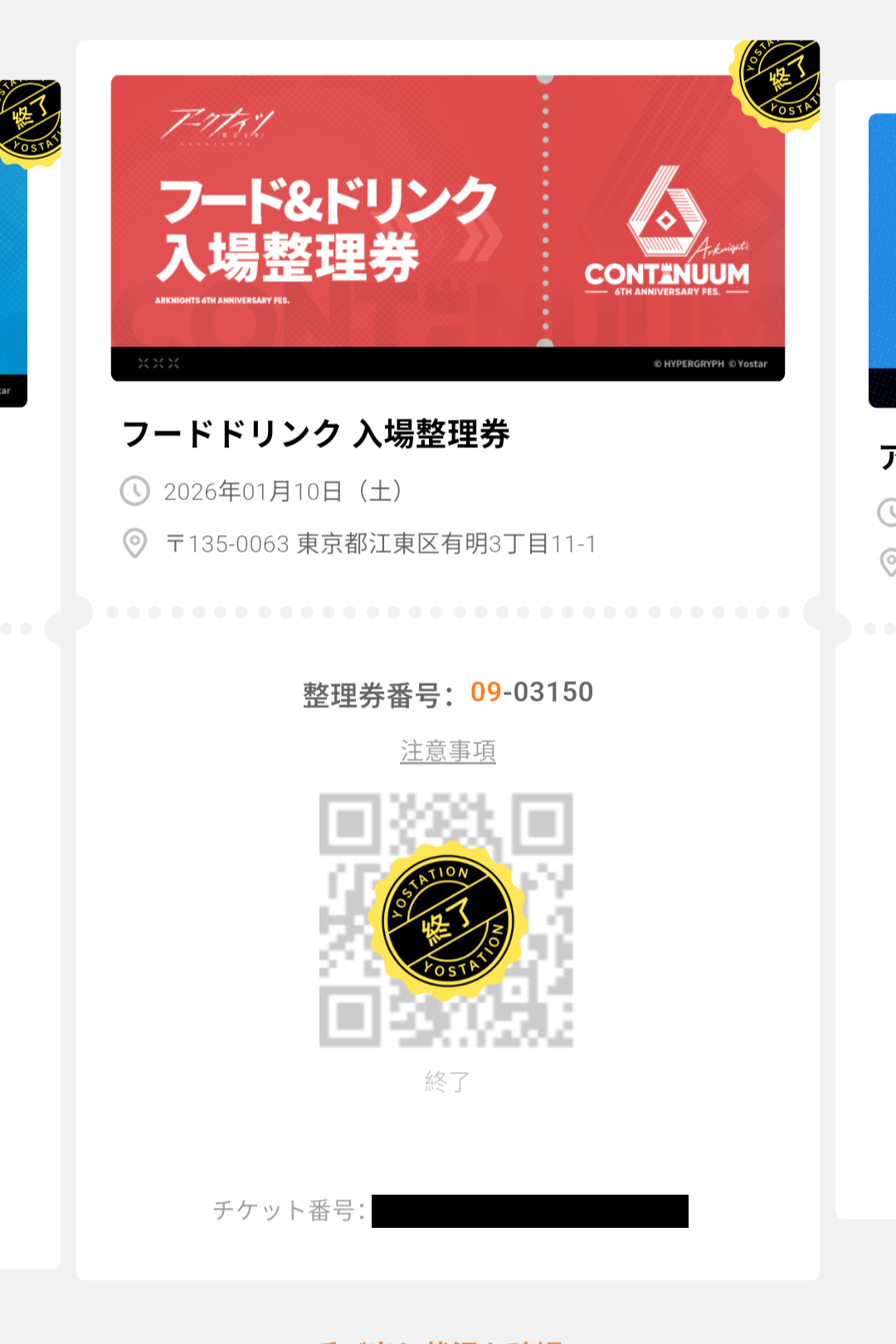Open the 注意事項 notes link

coord(448,751)
